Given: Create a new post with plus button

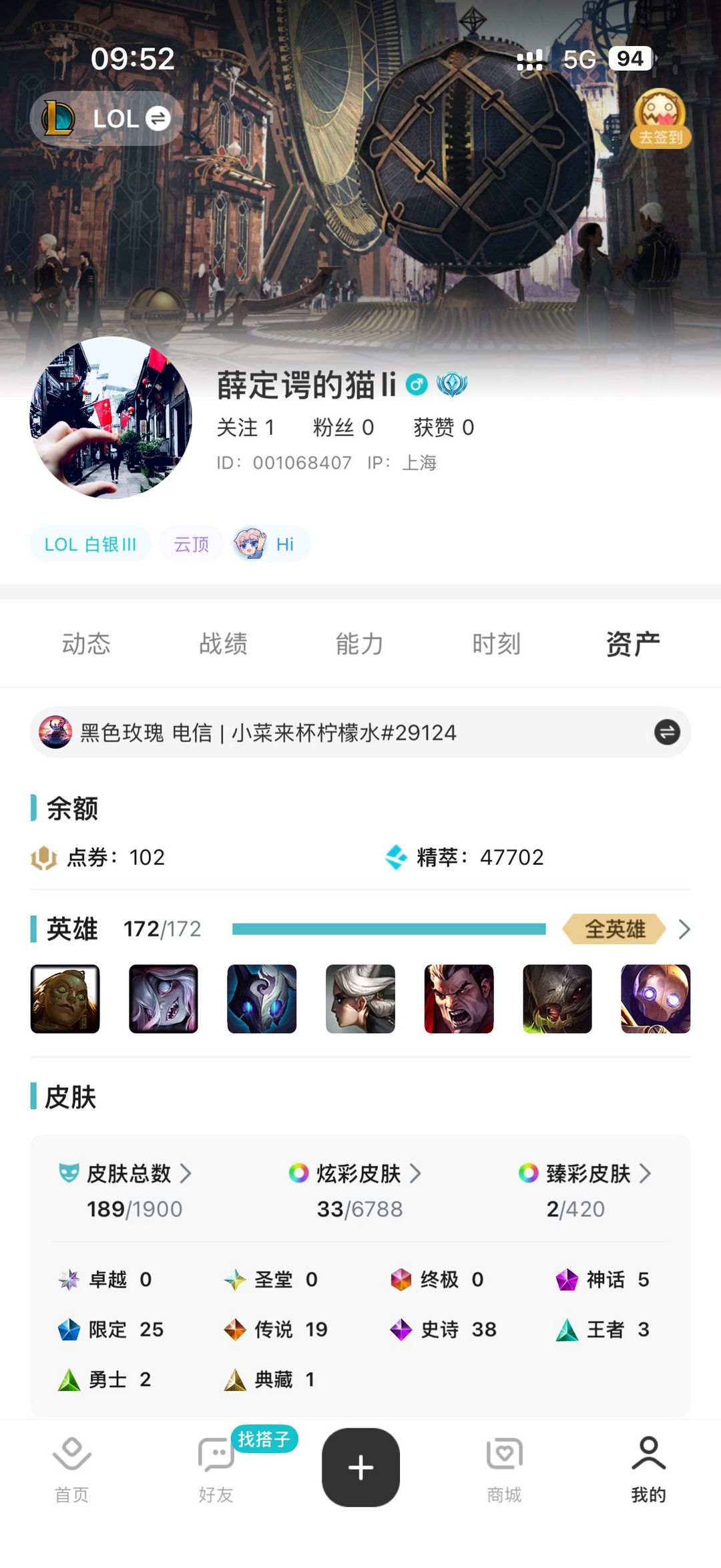Looking at the screenshot, I should click(x=360, y=1467).
